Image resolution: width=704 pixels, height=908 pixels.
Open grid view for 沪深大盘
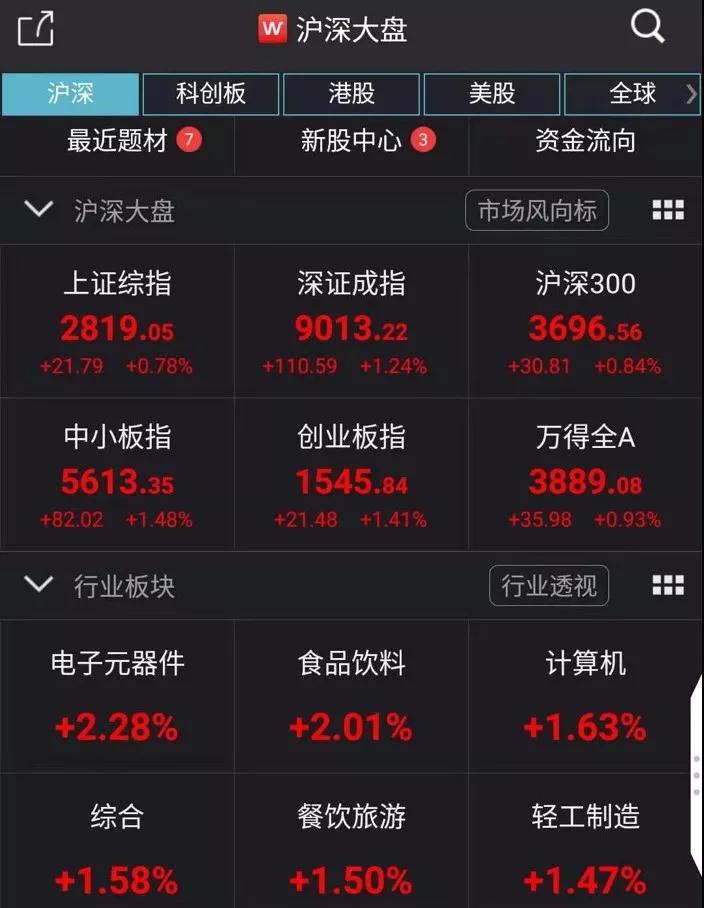point(667,210)
